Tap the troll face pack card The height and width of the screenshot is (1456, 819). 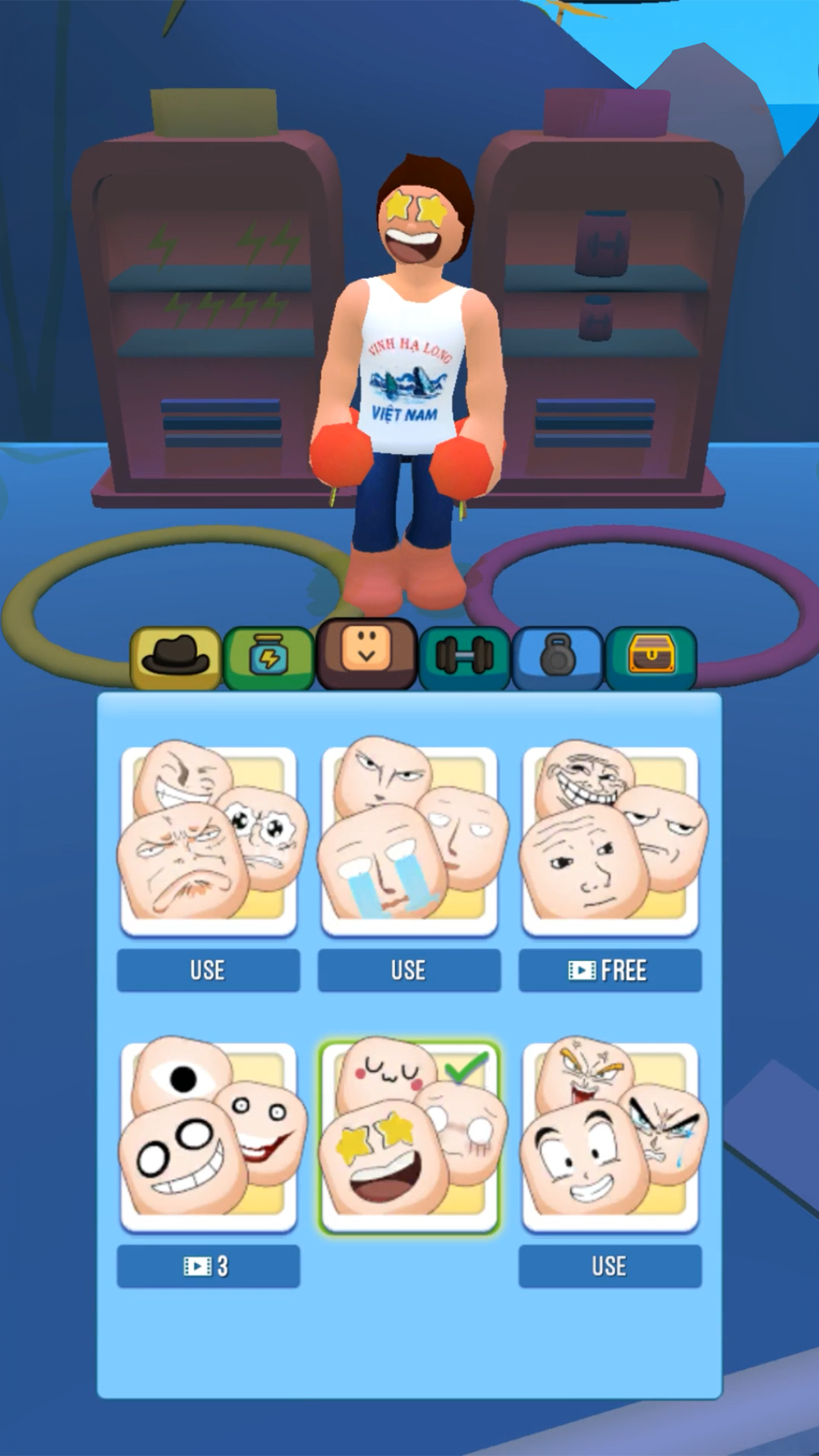(610, 841)
